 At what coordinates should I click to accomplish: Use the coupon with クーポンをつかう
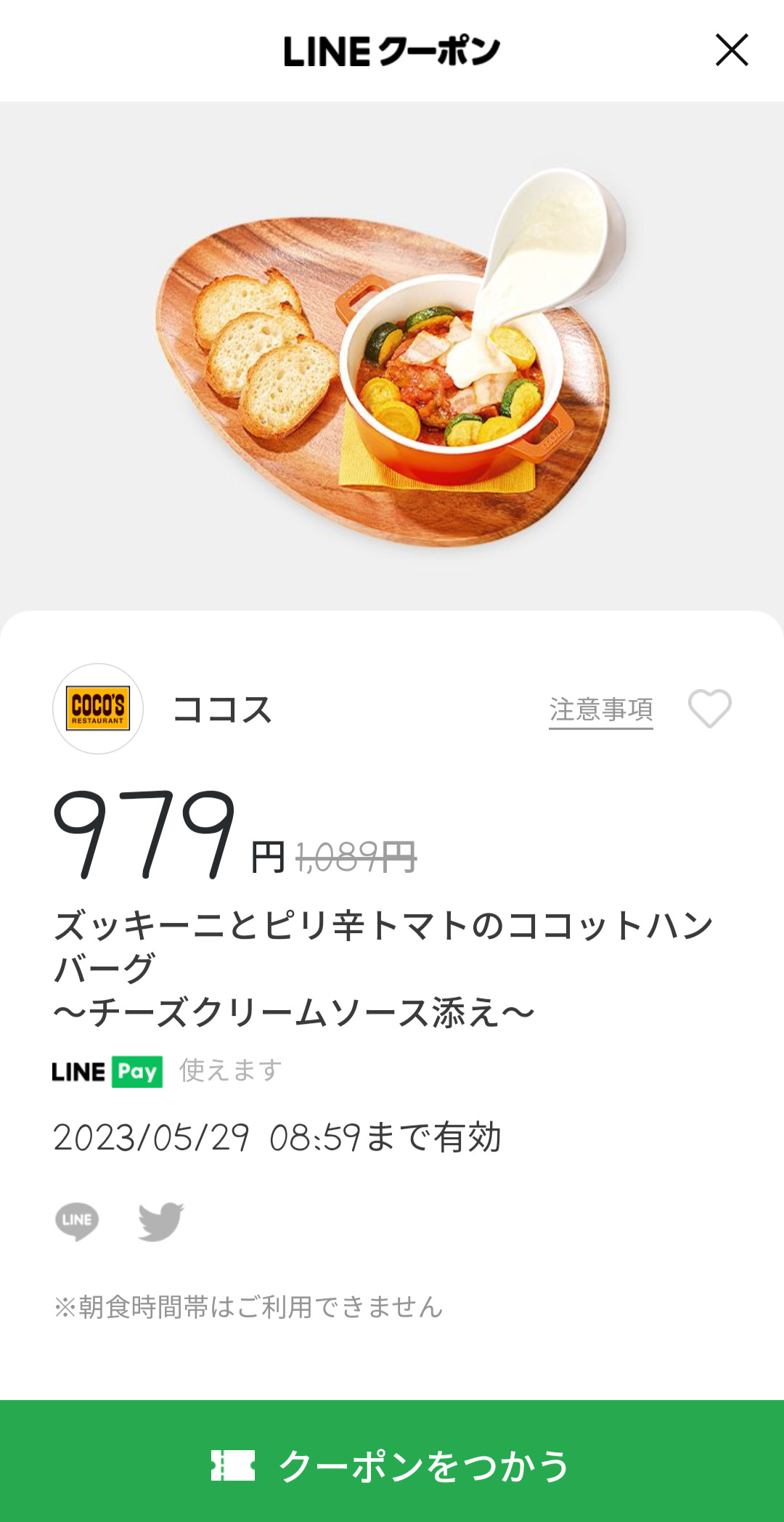(392, 1465)
